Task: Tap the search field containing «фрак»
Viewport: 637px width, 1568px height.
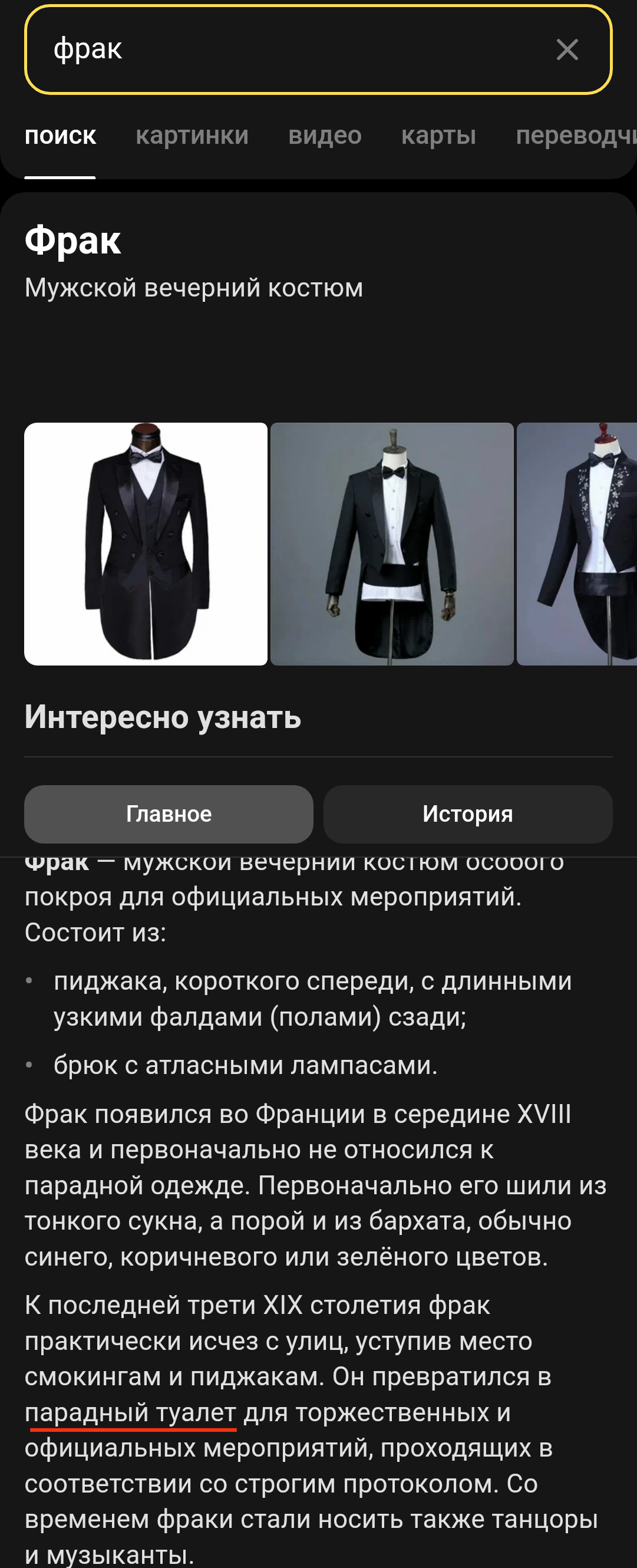Action: [292, 50]
